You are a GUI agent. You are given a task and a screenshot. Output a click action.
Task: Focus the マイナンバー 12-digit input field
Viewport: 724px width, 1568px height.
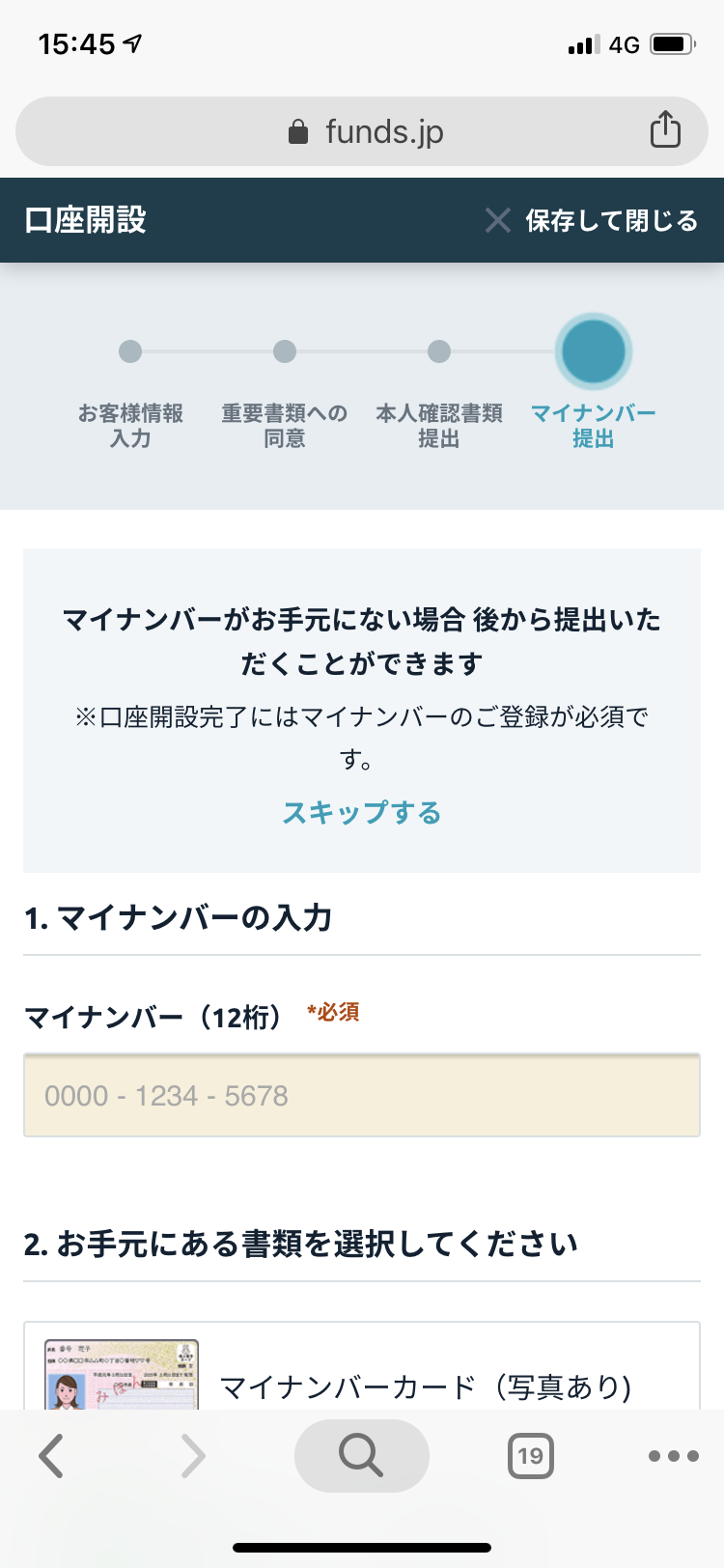361,1096
